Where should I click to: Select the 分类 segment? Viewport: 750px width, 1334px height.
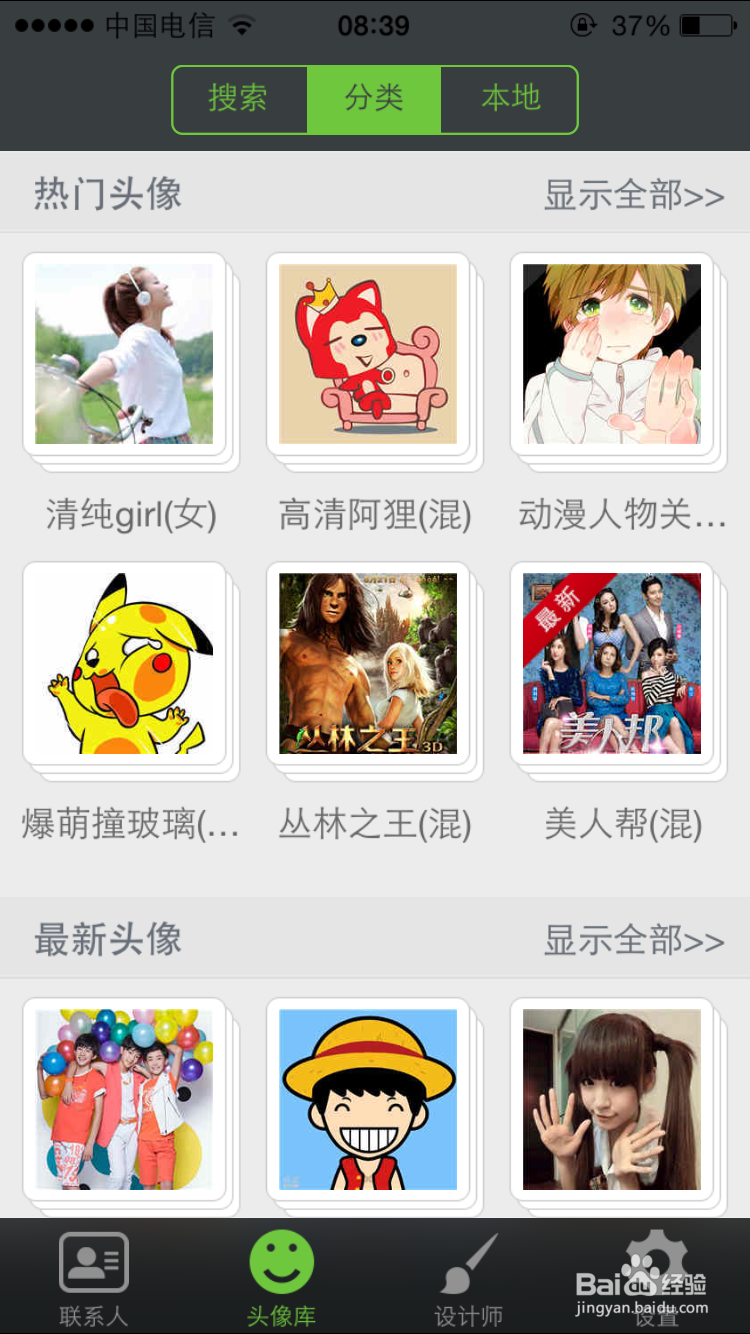coord(374,99)
